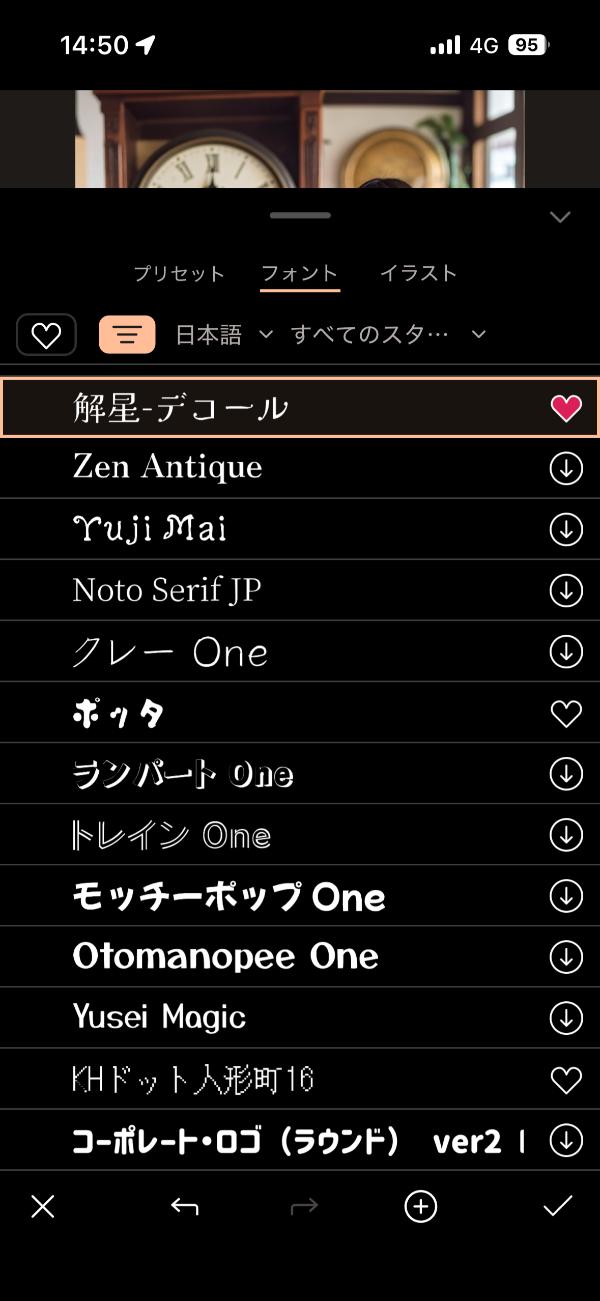Select the Zen Antique font

pos(168,468)
